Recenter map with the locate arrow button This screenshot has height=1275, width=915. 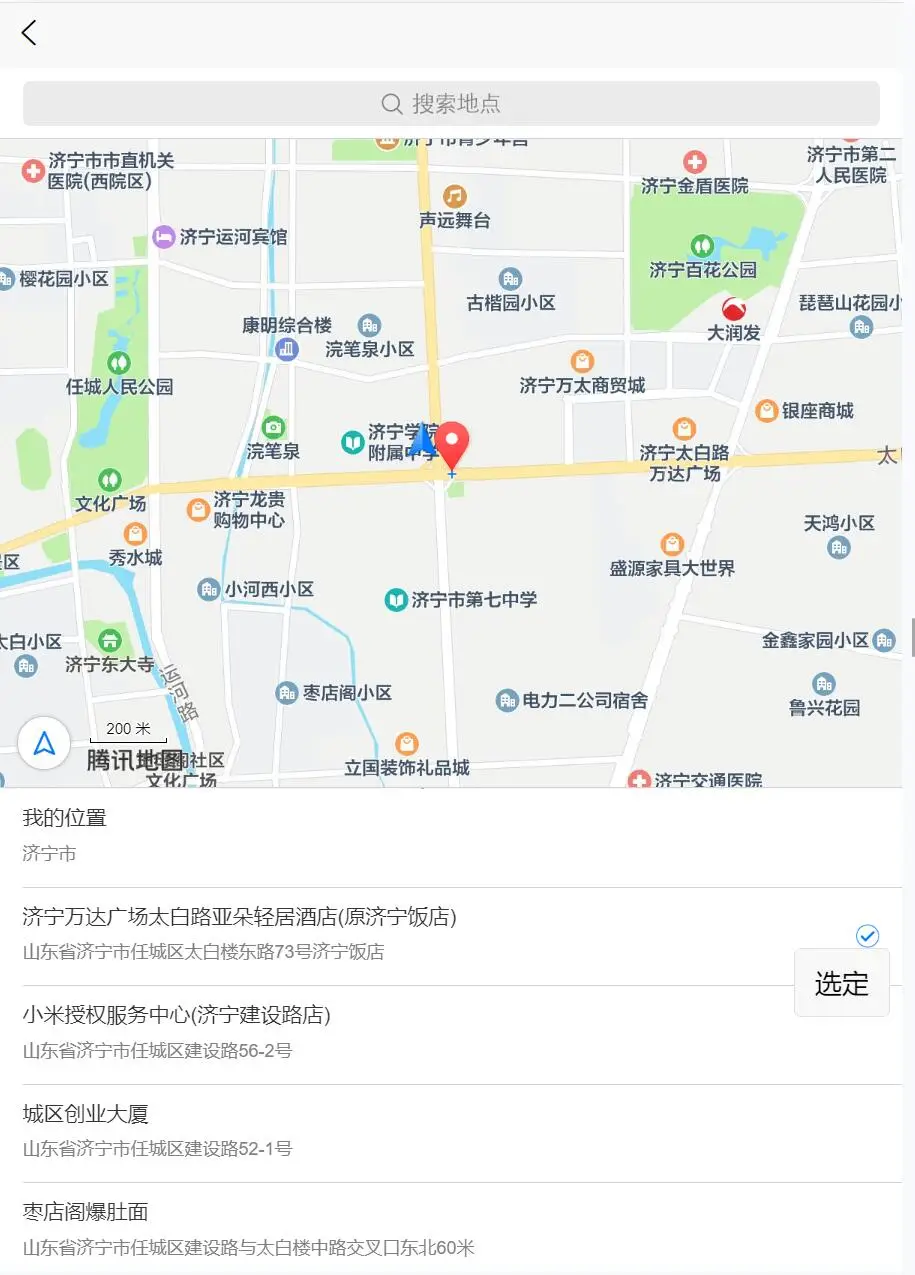(x=44, y=743)
